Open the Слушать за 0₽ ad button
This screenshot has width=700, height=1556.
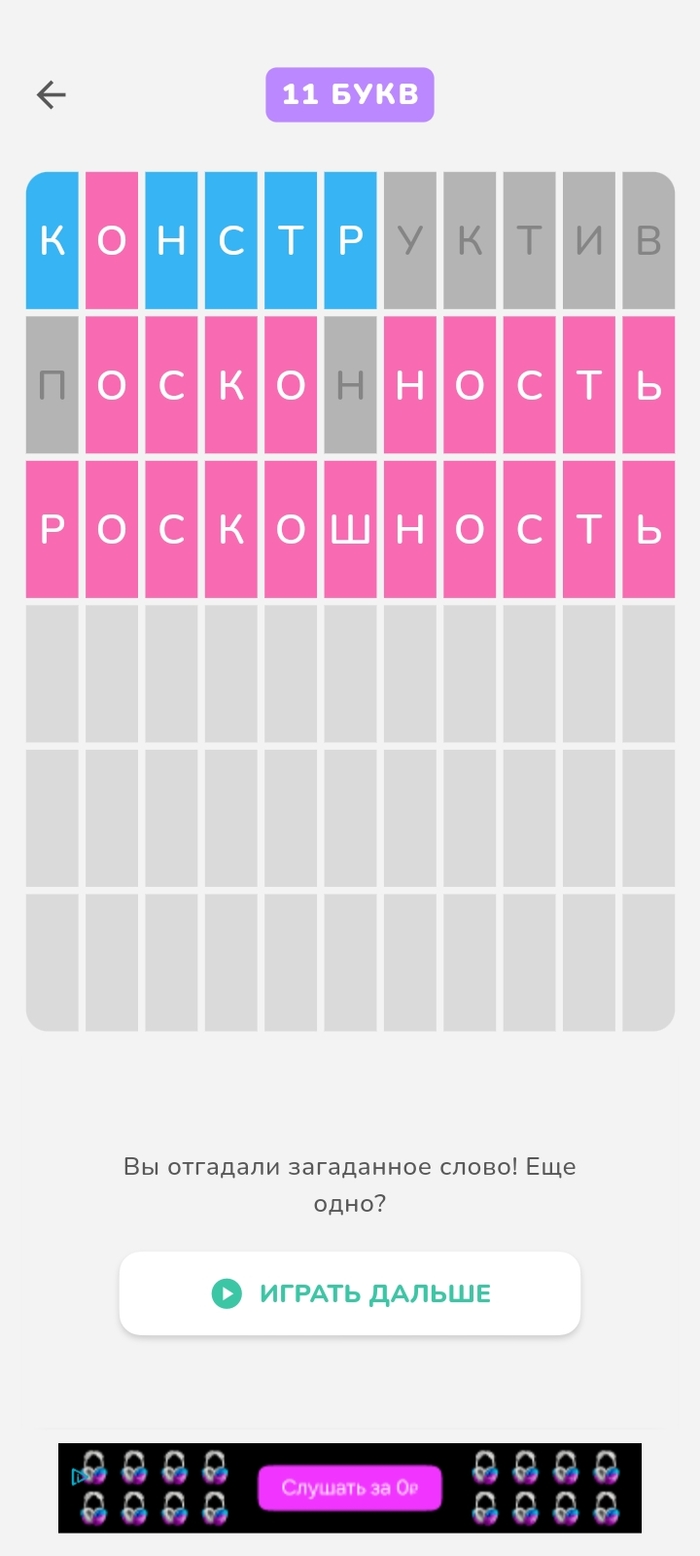pos(350,1487)
